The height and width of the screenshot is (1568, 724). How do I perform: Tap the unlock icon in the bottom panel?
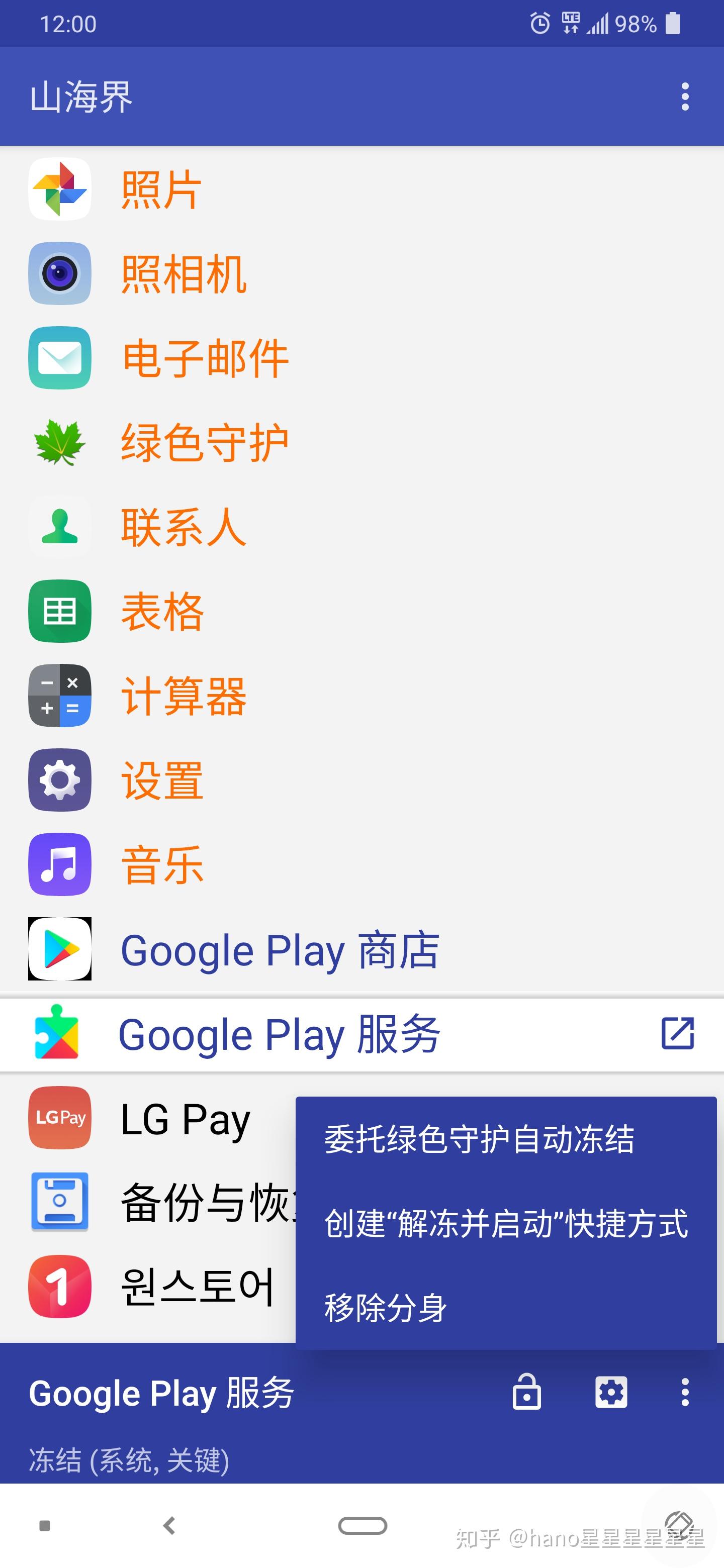tap(526, 1392)
